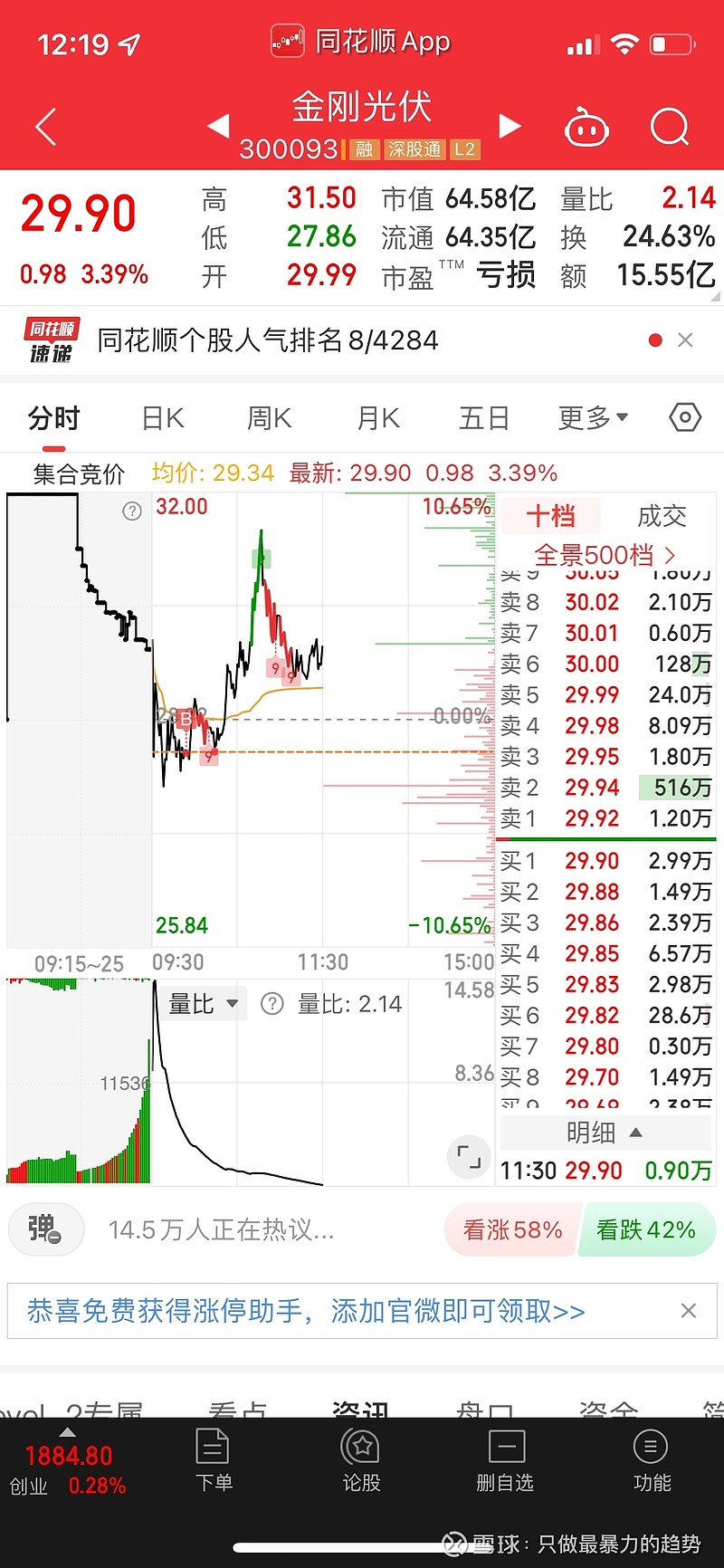The image size is (724, 1568).
Task: Switch to the 月K chart tab
Action: (378, 418)
